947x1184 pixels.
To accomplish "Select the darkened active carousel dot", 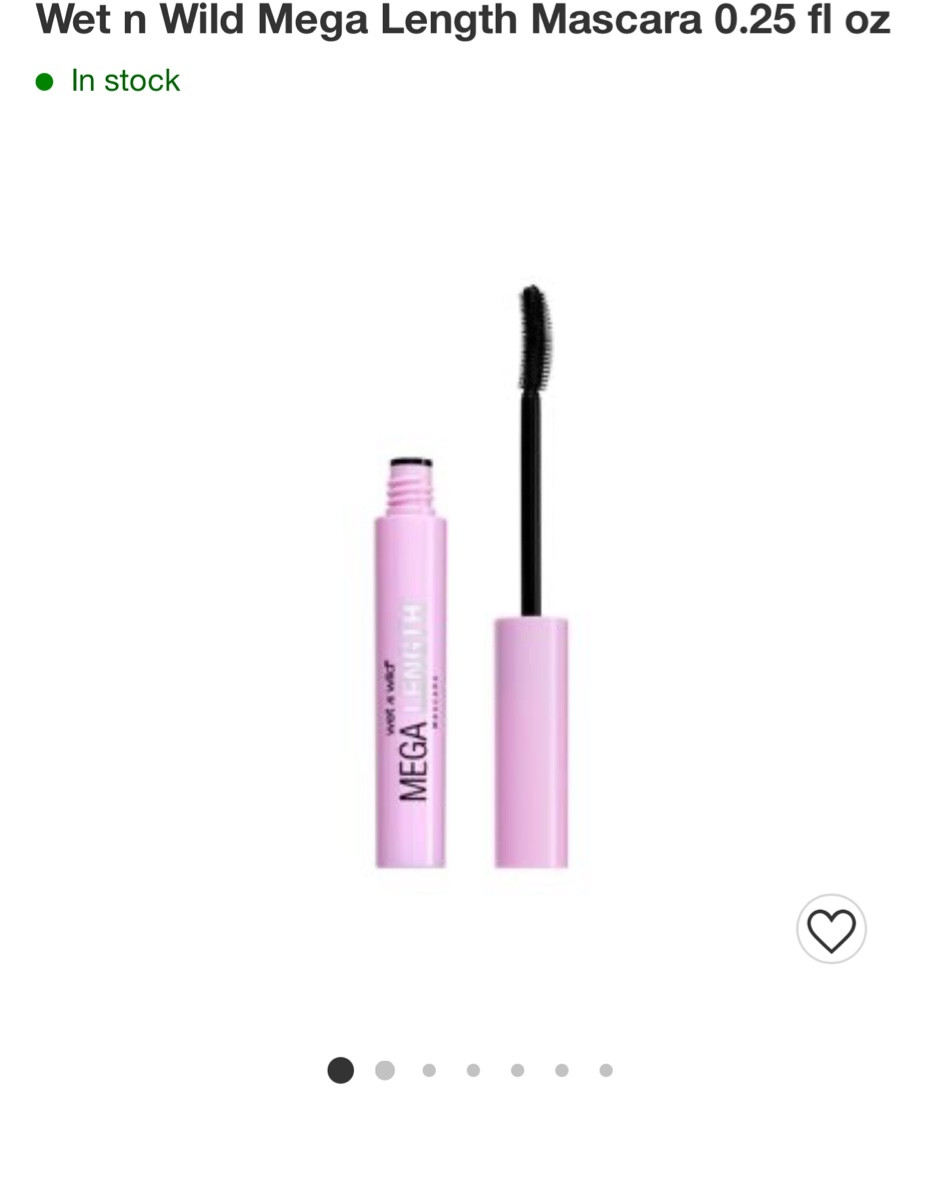I will point(339,1069).
